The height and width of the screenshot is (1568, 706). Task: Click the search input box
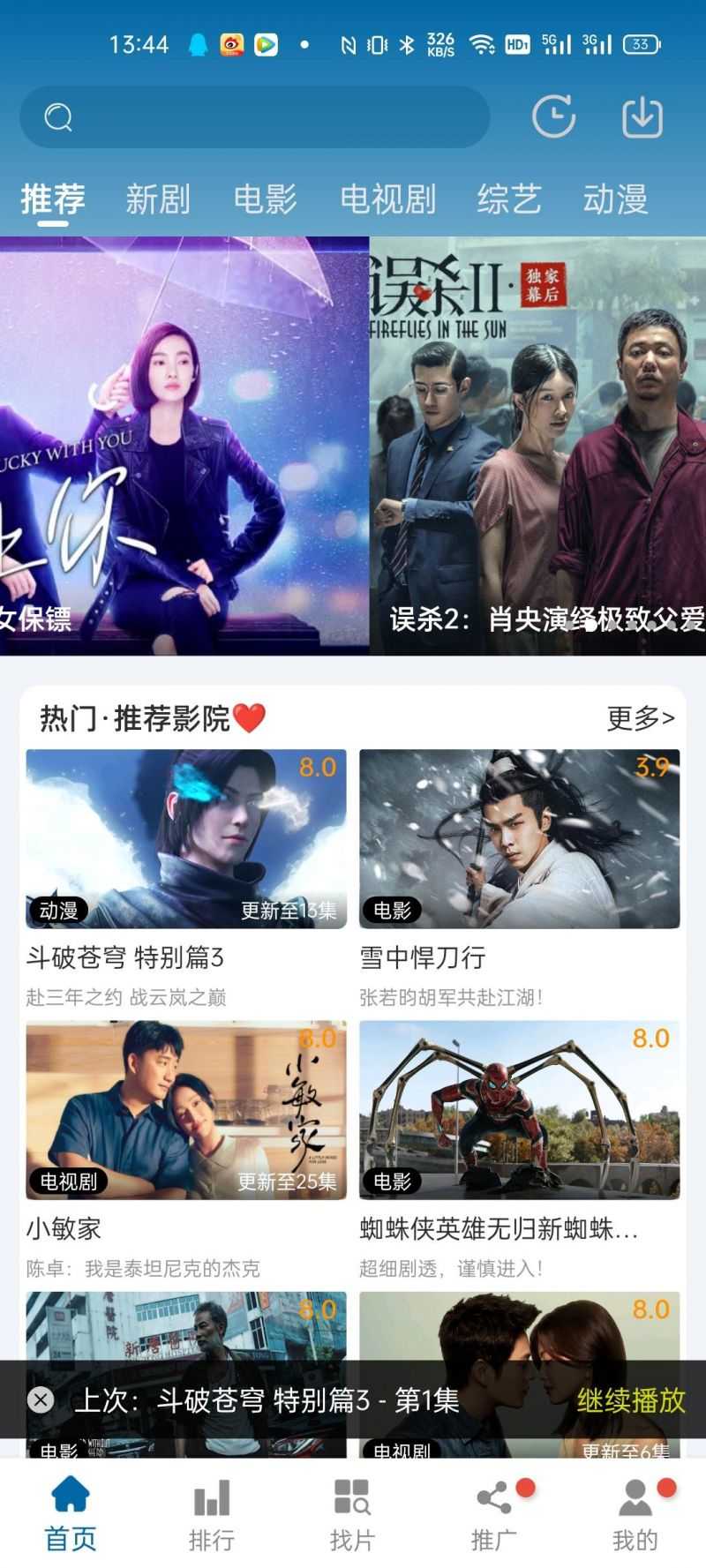[256, 116]
